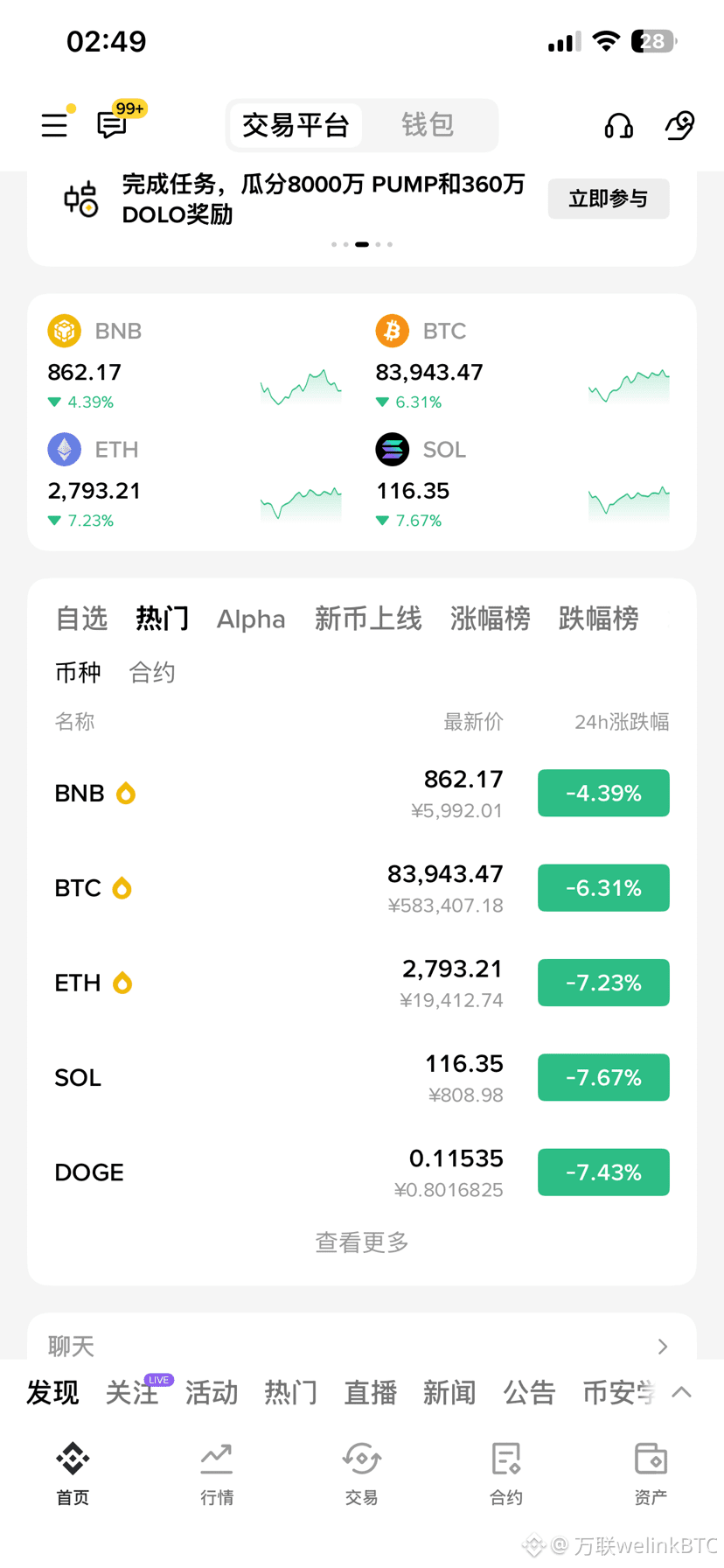Viewport: 724px width, 1568px height.
Task: Show the 涨幅榜 tab
Action: pos(490,619)
